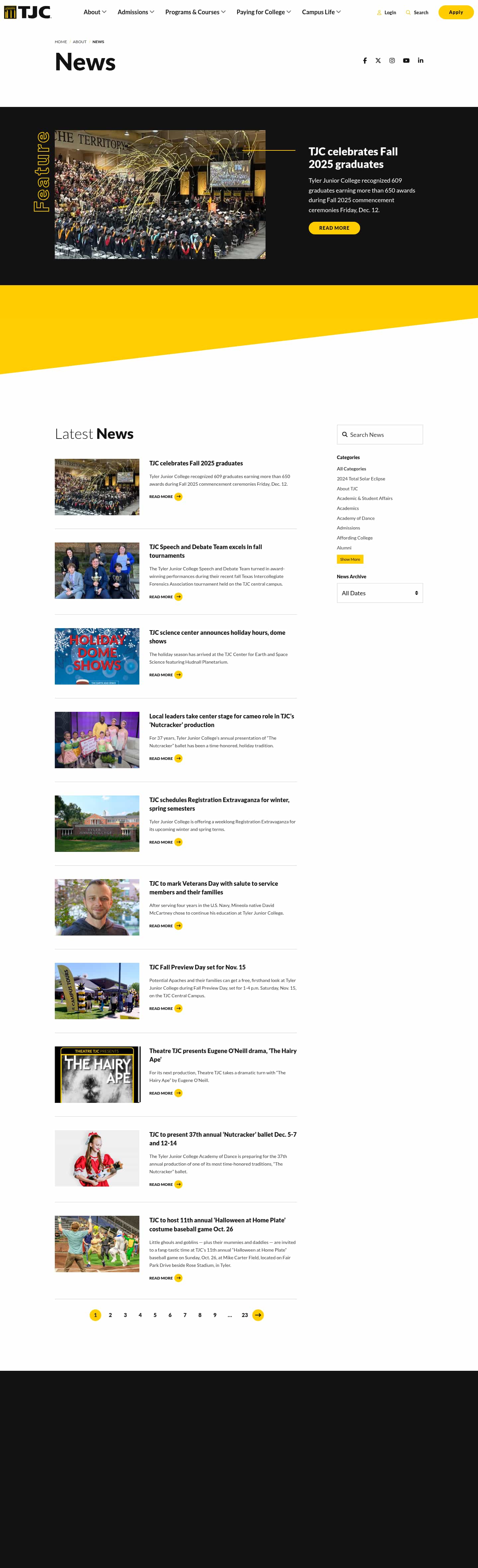Expand the About menu
The width and height of the screenshot is (478, 1568).
[95, 12]
